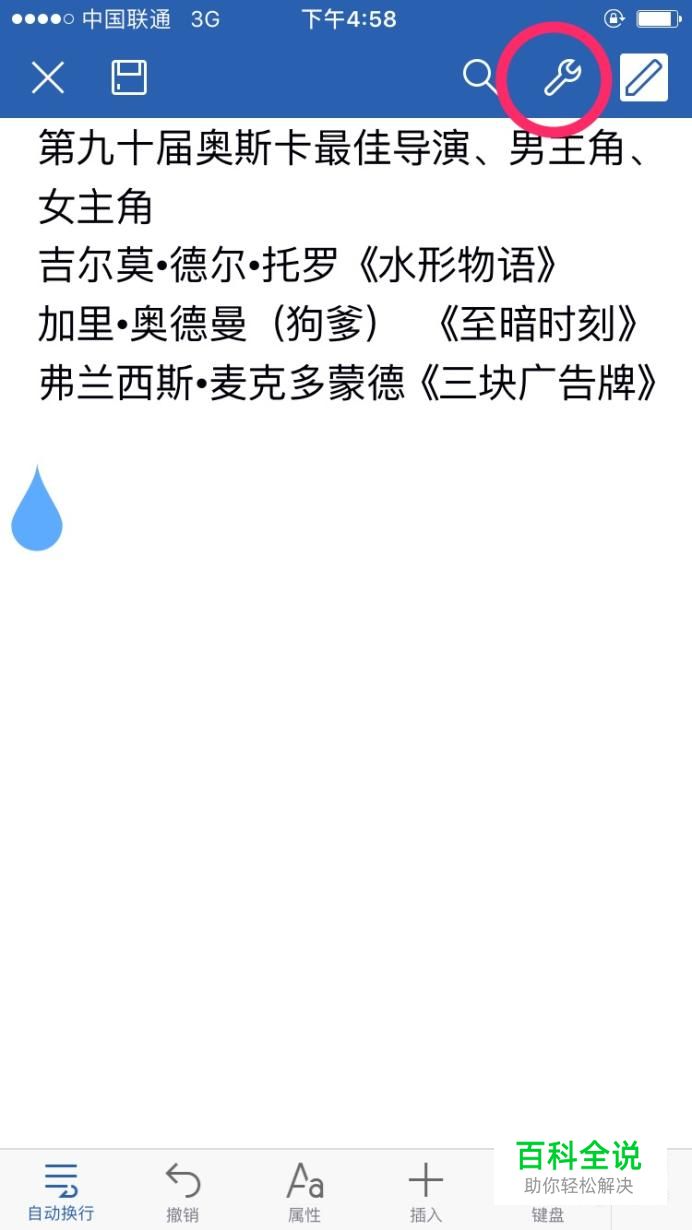Close the document with the X icon

[x=48, y=77]
